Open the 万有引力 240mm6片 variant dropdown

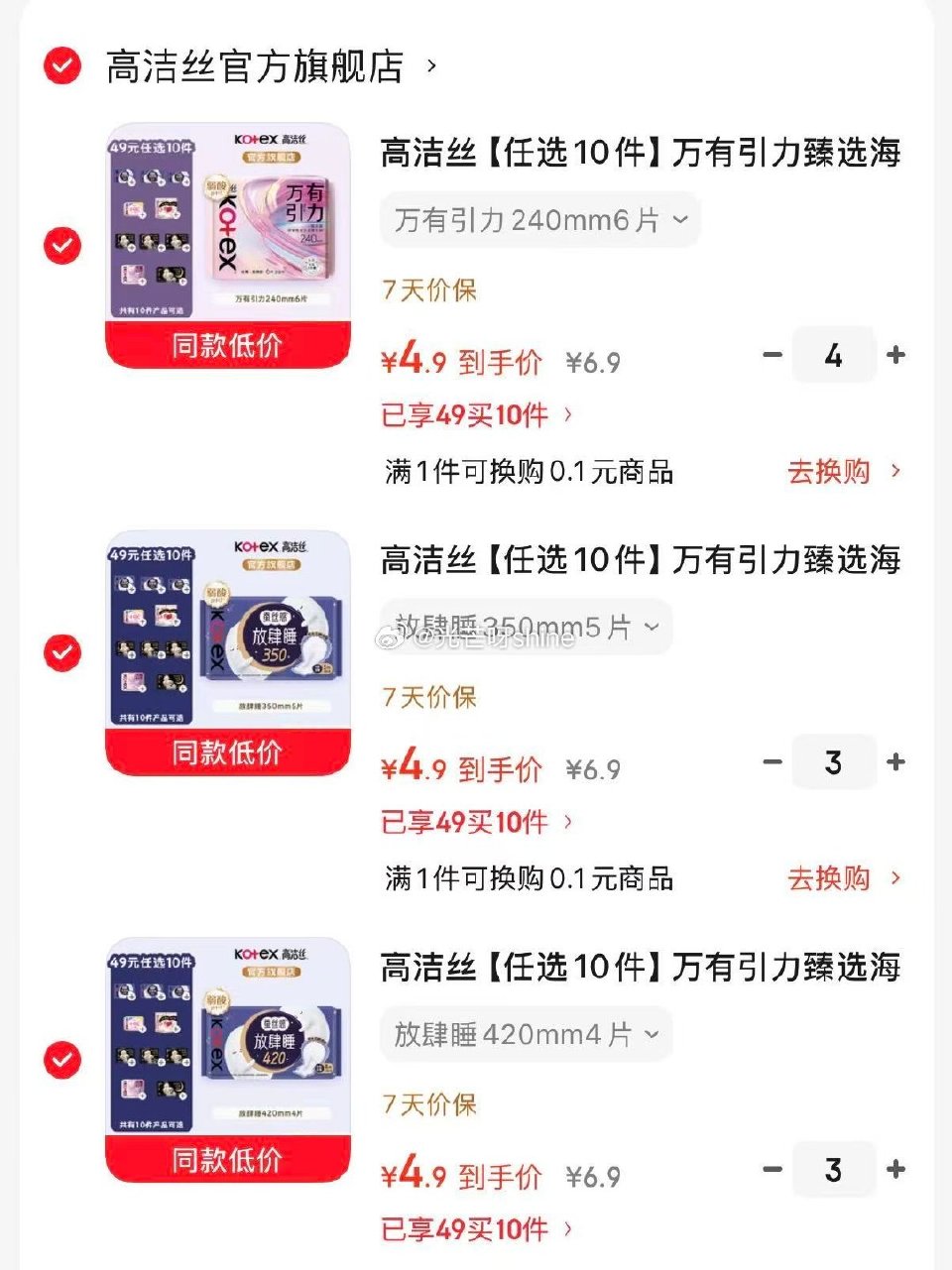[x=539, y=219]
